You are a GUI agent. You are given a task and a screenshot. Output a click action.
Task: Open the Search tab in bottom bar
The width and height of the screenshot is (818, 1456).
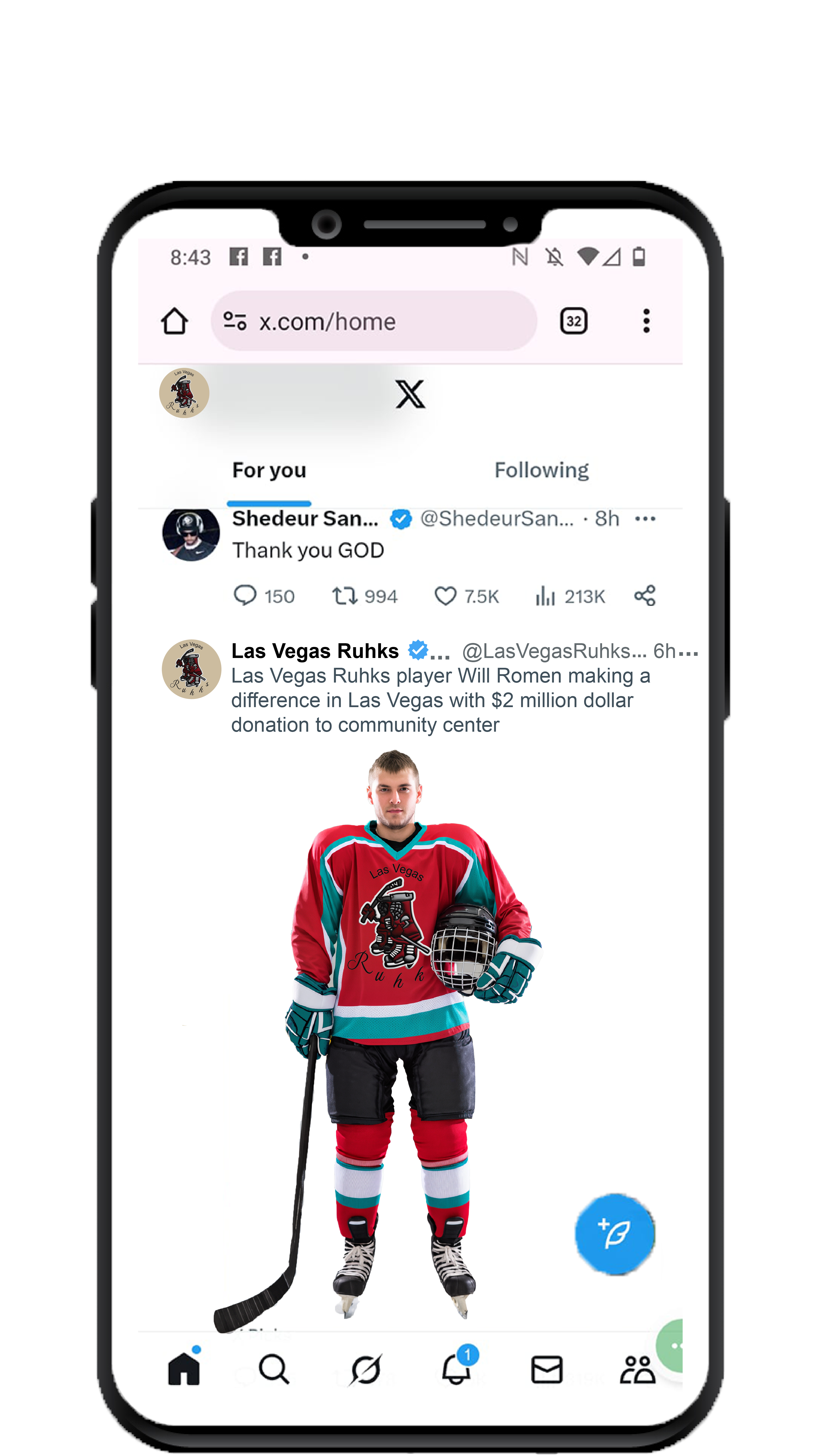click(274, 1370)
